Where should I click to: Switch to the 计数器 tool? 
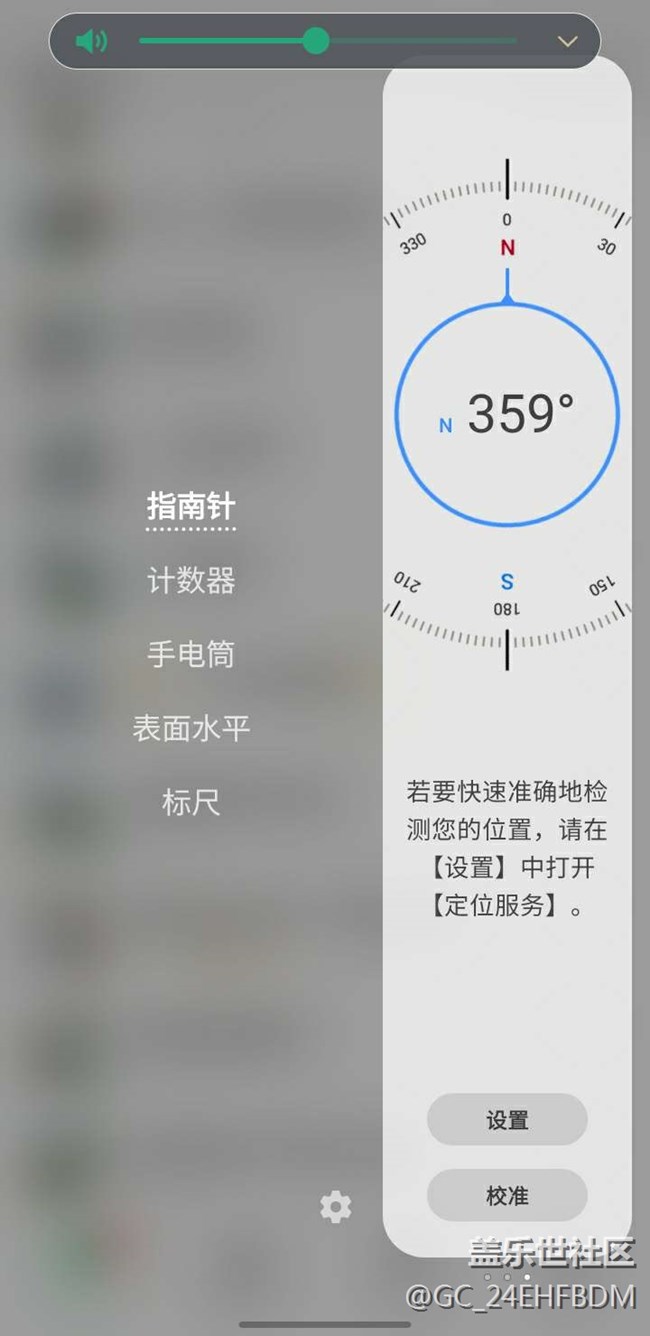(x=191, y=580)
